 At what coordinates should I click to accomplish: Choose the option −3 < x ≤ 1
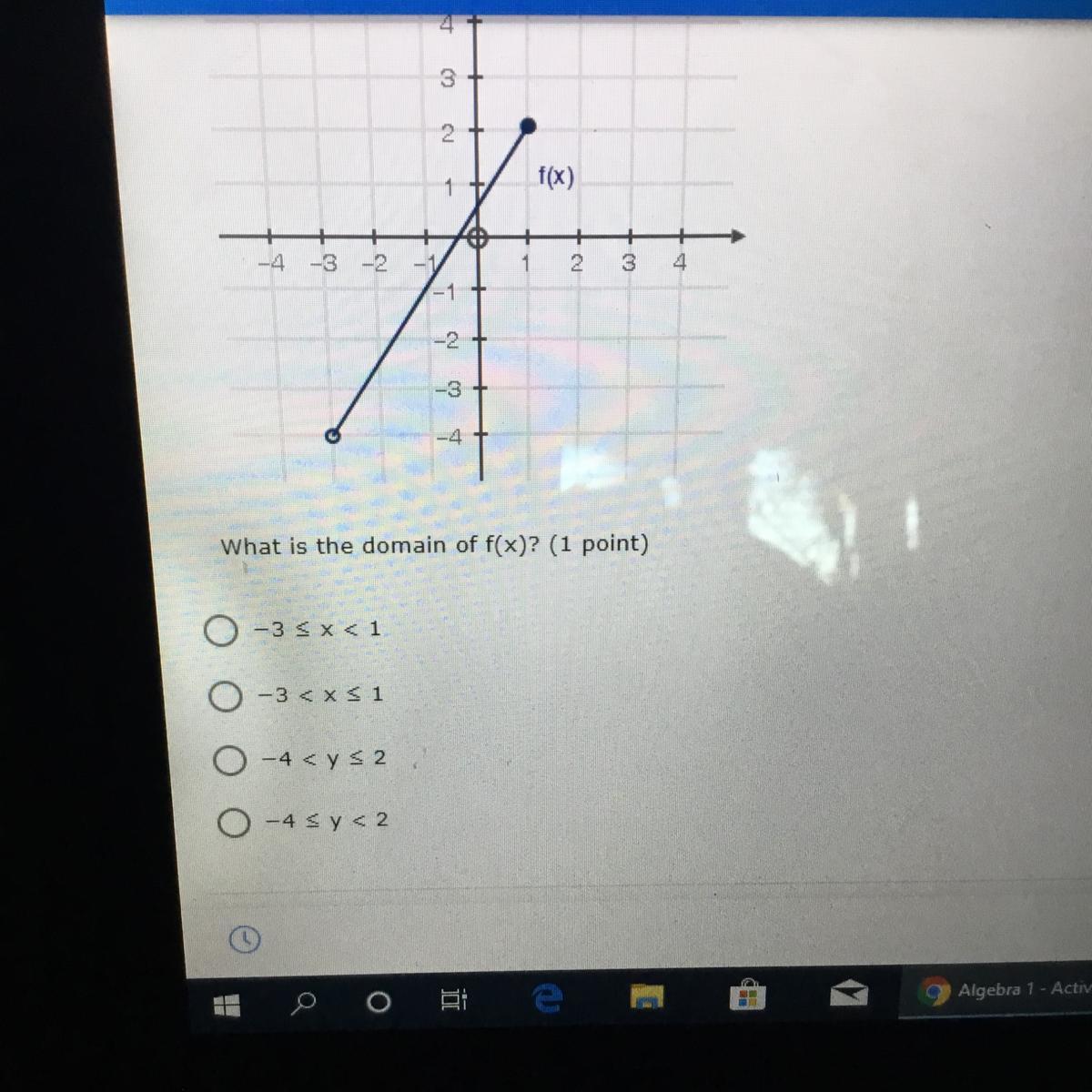[x=225, y=696]
